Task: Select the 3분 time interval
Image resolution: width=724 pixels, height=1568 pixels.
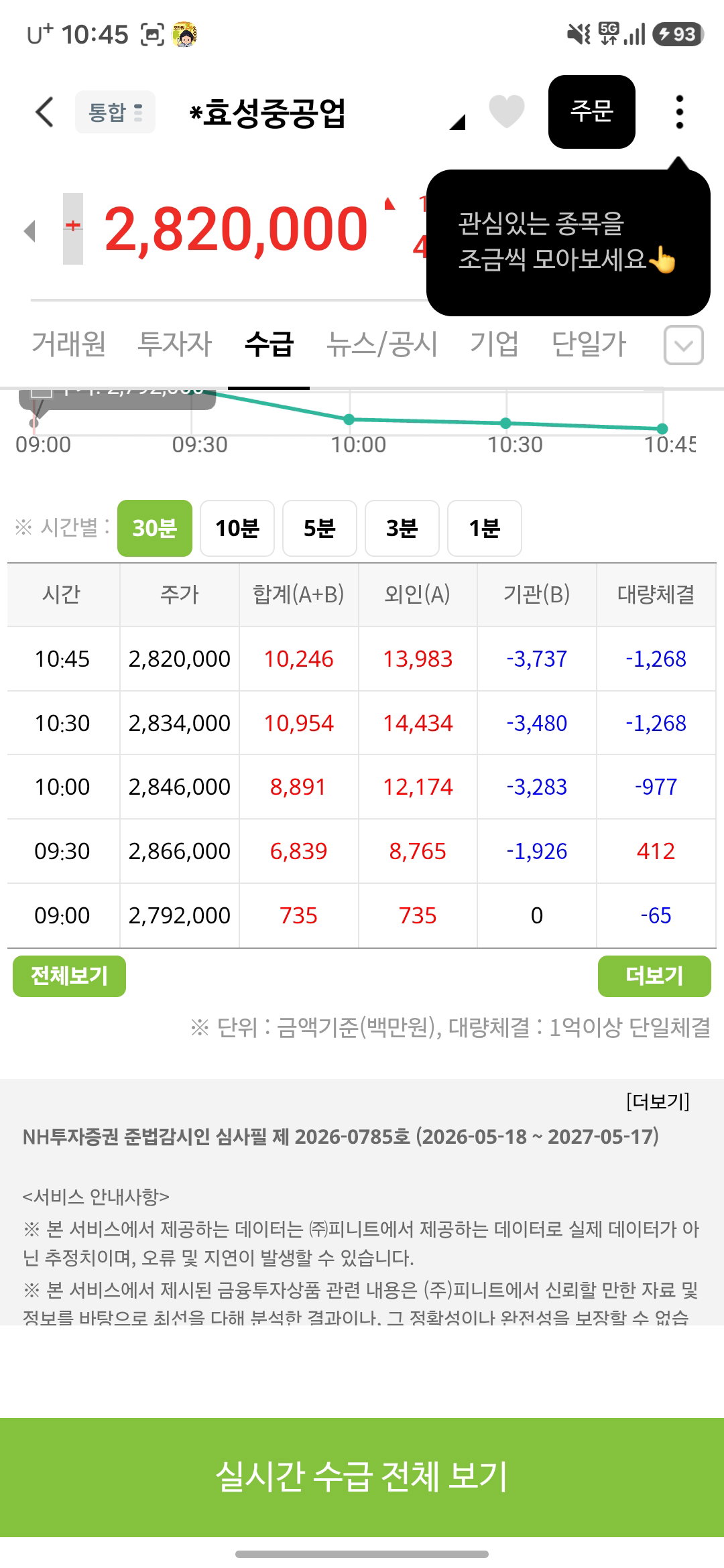Action: [x=402, y=528]
